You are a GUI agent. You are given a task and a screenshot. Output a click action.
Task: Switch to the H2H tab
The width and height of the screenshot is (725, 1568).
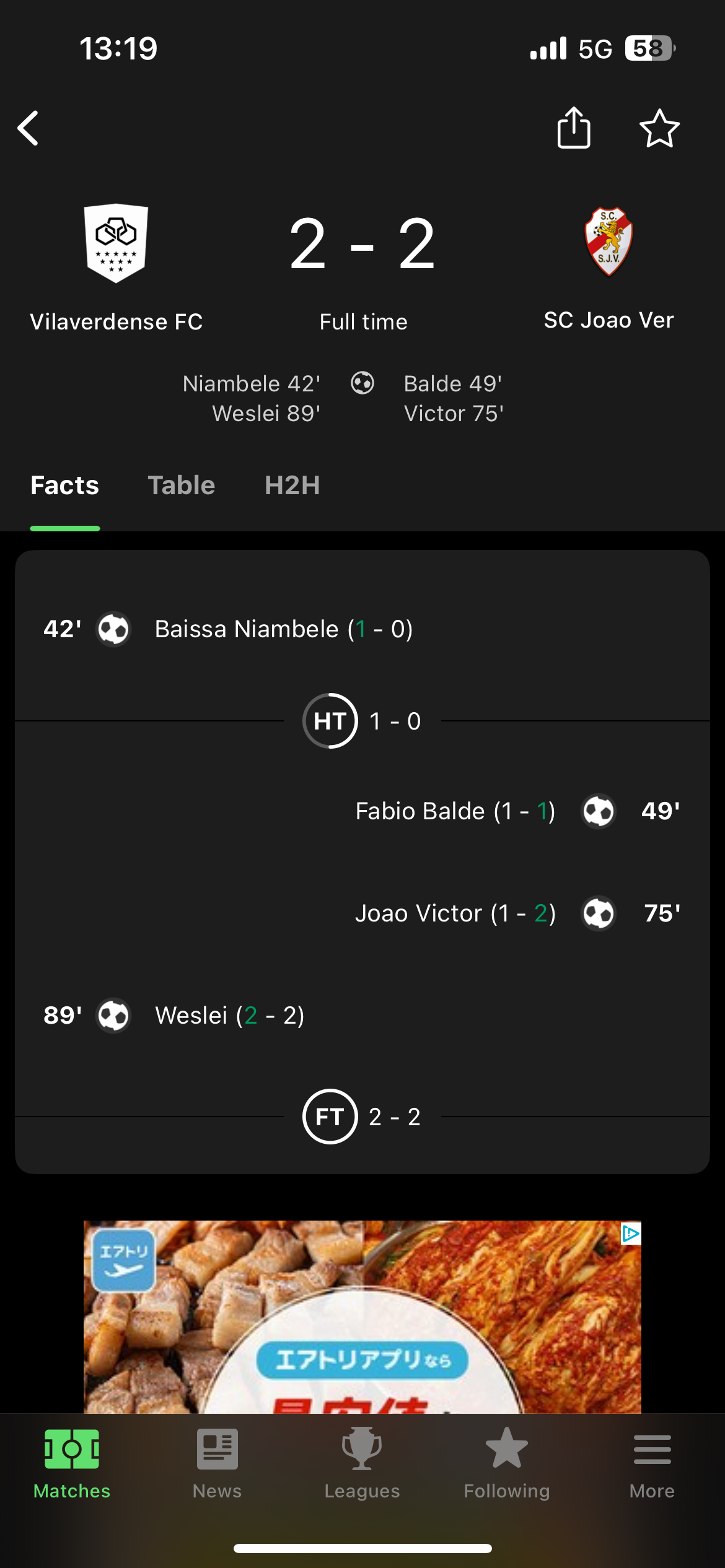click(x=292, y=486)
